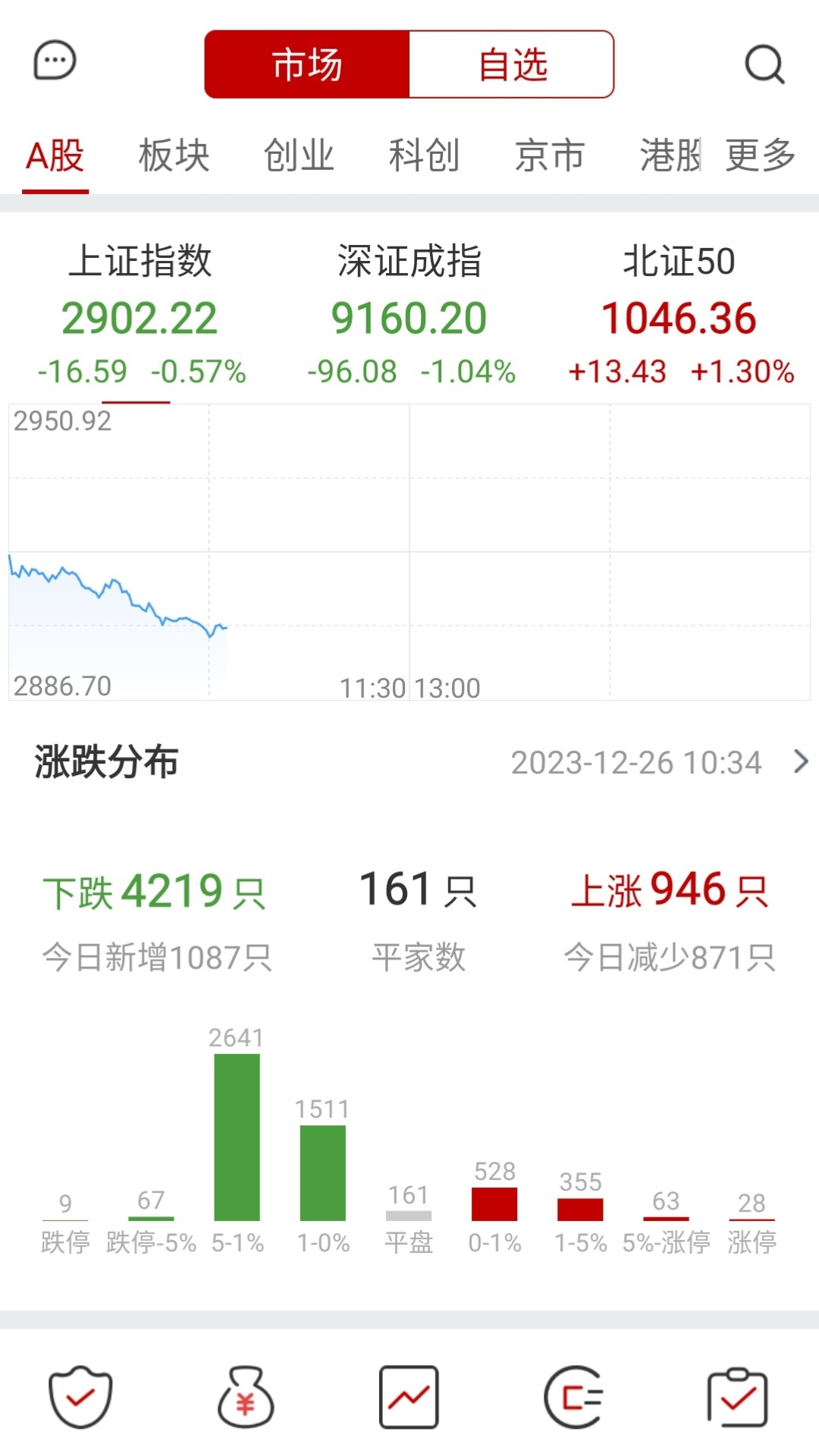Go to the 科创 tab
The width and height of the screenshot is (819, 1456).
(x=424, y=156)
